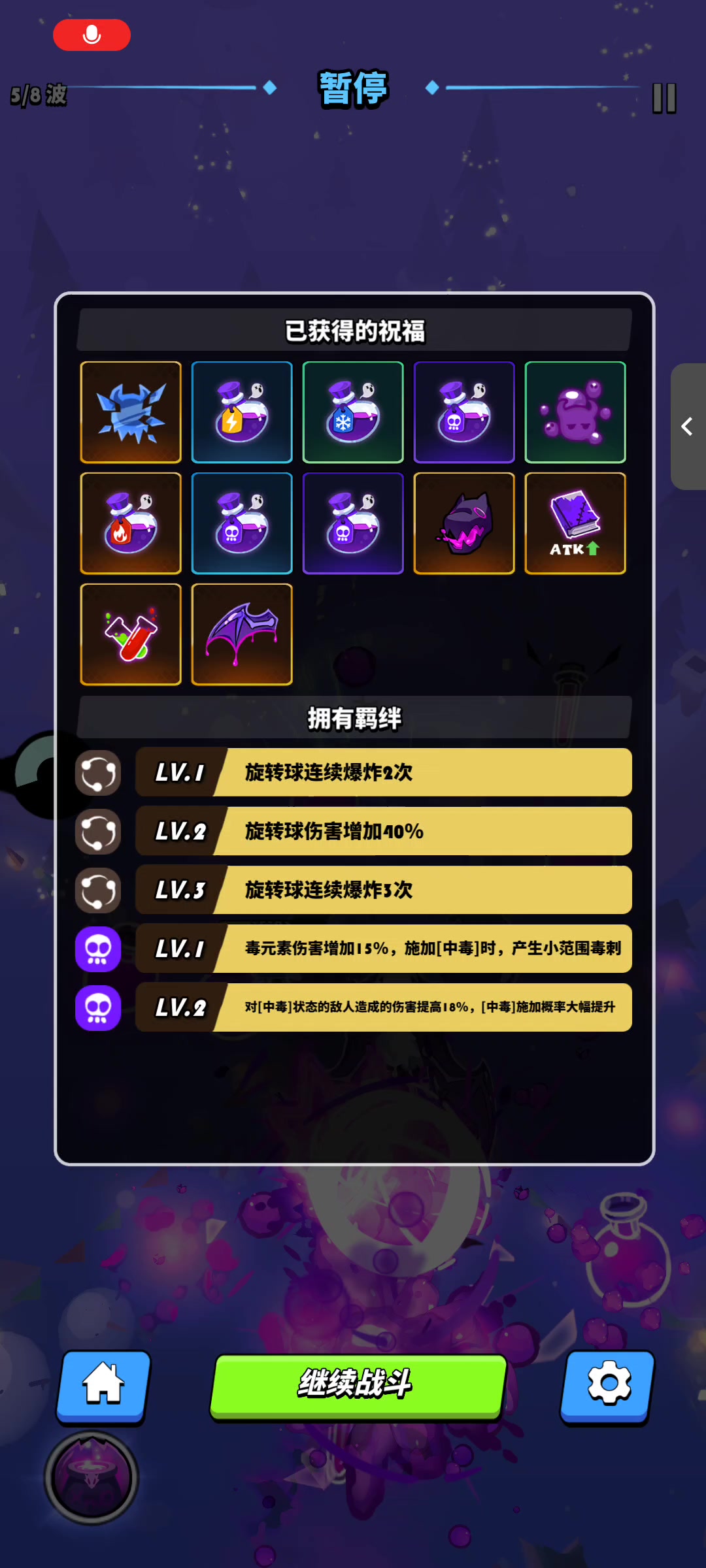The width and height of the screenshot is (706, 1568).
Task: Tap the pause icon at top right
Action: (664, 99)
